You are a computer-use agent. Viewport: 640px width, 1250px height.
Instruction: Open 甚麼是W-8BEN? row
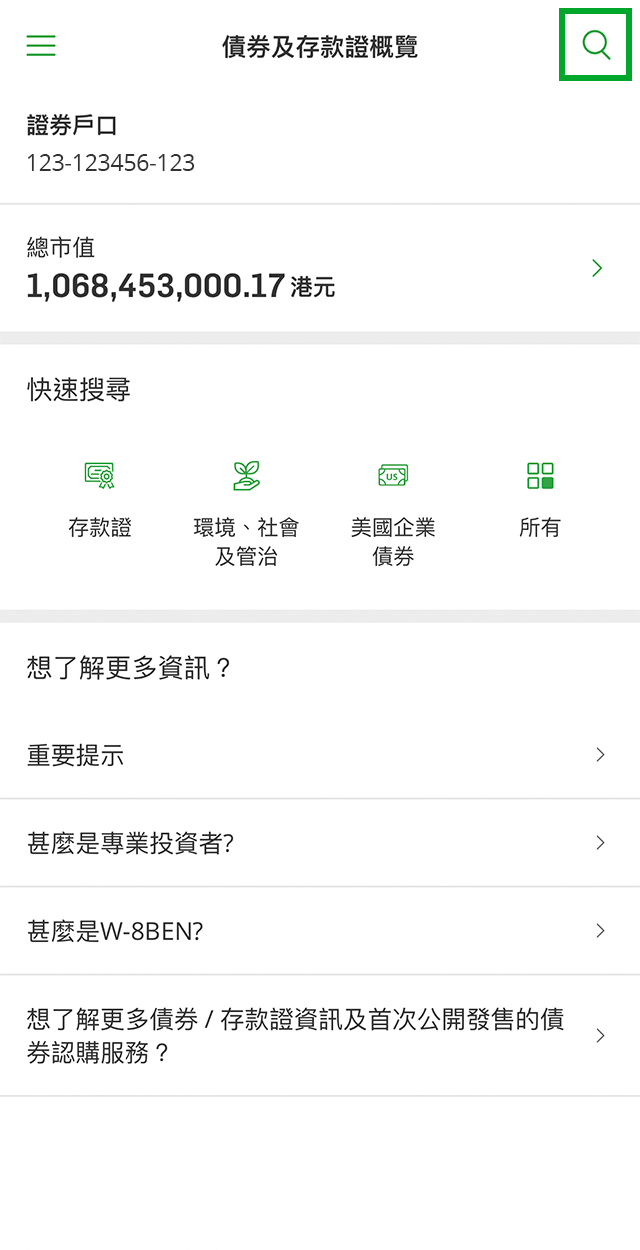tap(320, 931)
